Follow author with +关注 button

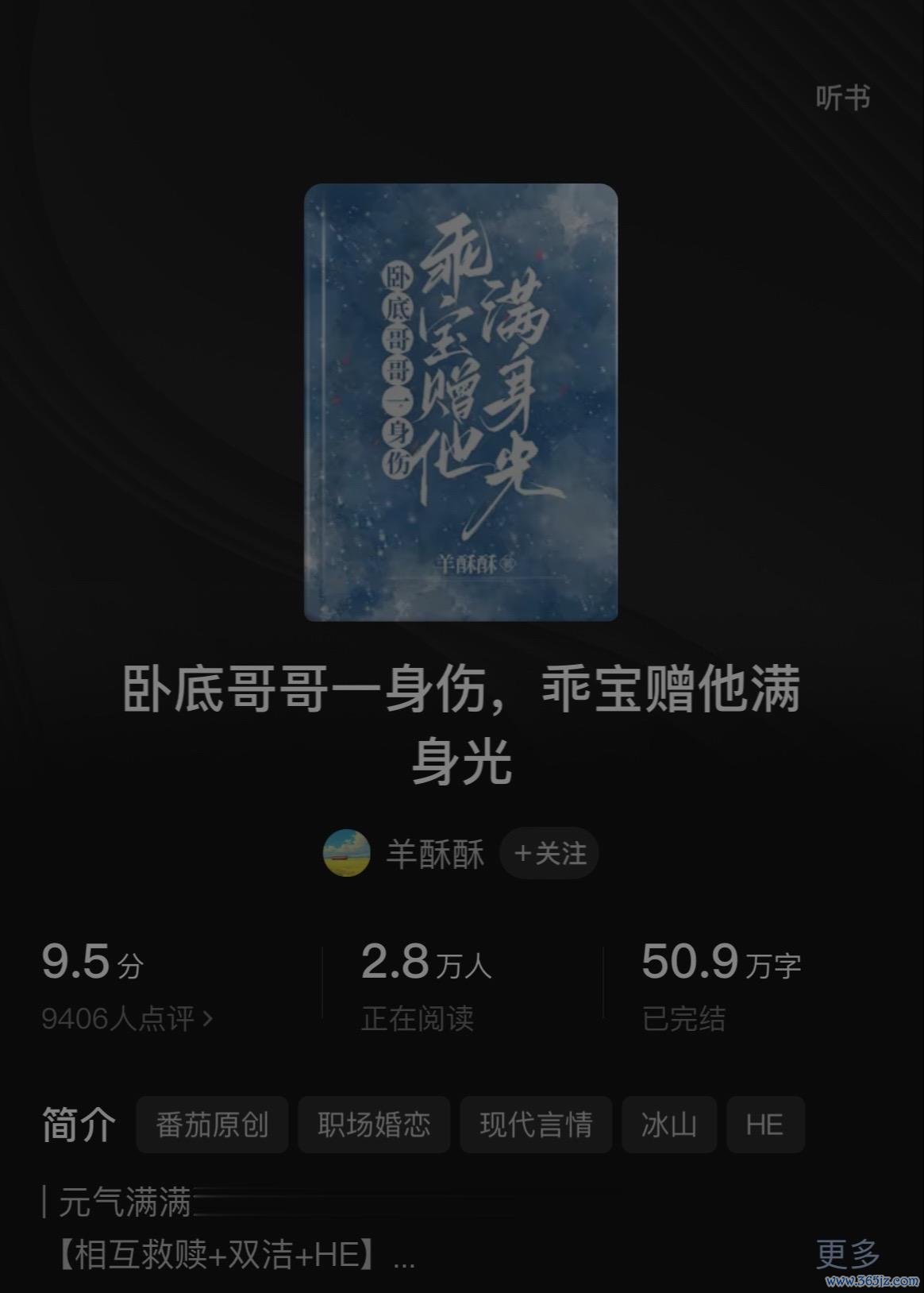point(549,854)
